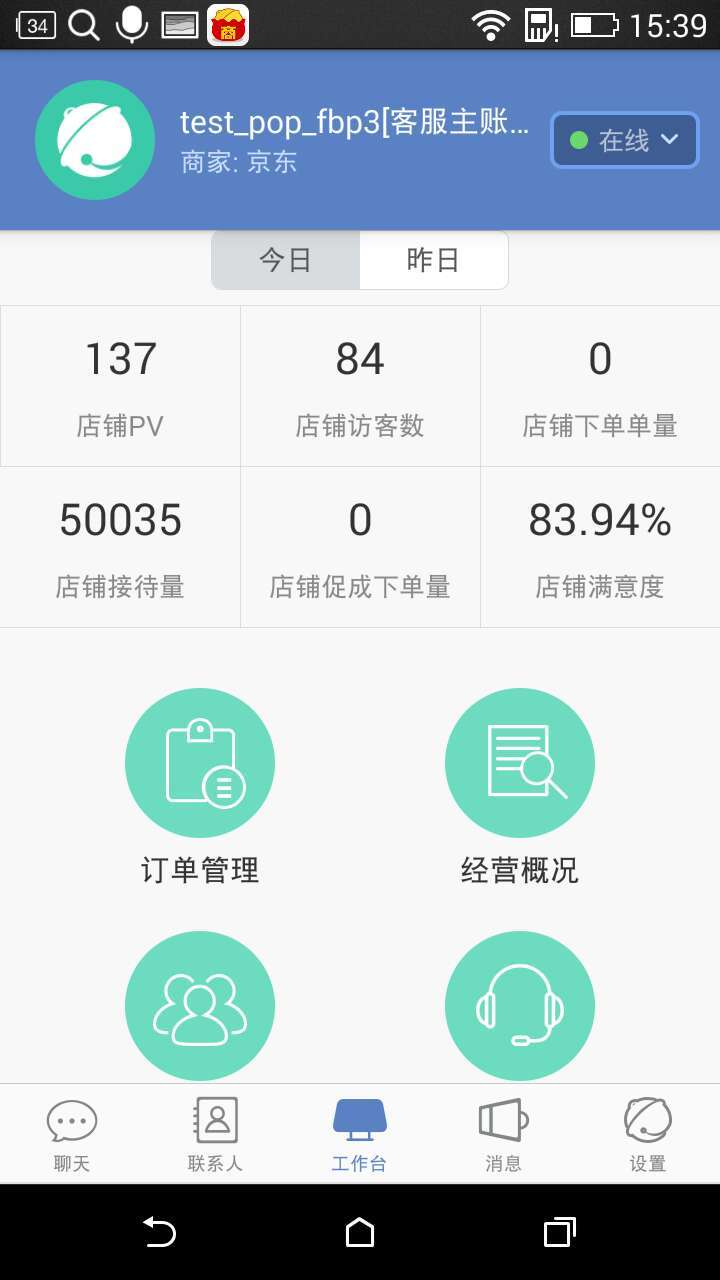
Task: Go to the 联系人 tab
Action: [x=215, y=1135]
